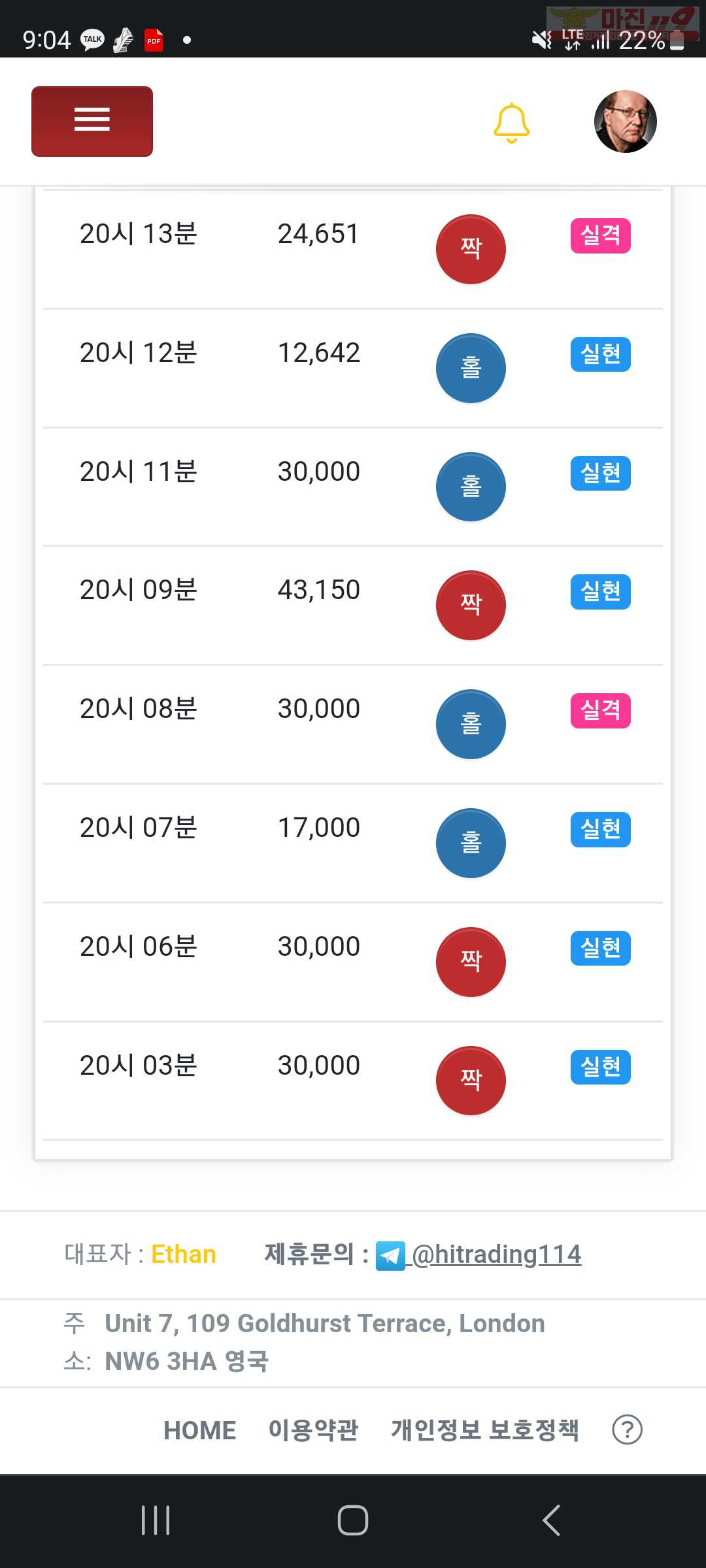Open 개인정보 보호정책 privacy policy
706x1568 pixels.
(485, 1430)
